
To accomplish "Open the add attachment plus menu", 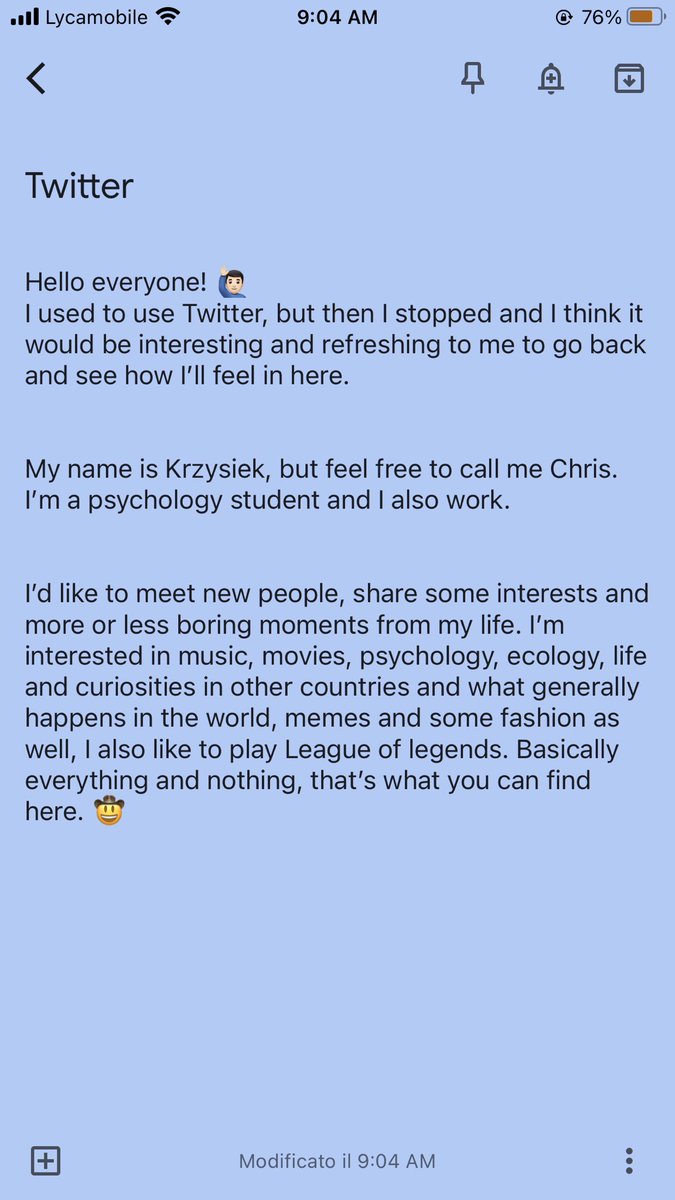I will click(45, 1160).
